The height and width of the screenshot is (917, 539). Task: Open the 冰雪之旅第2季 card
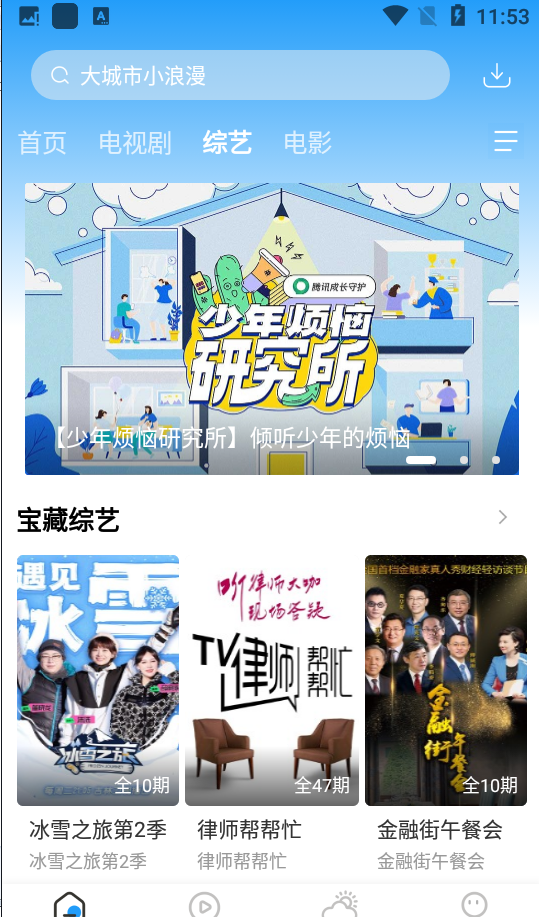(x=98, y=712)
